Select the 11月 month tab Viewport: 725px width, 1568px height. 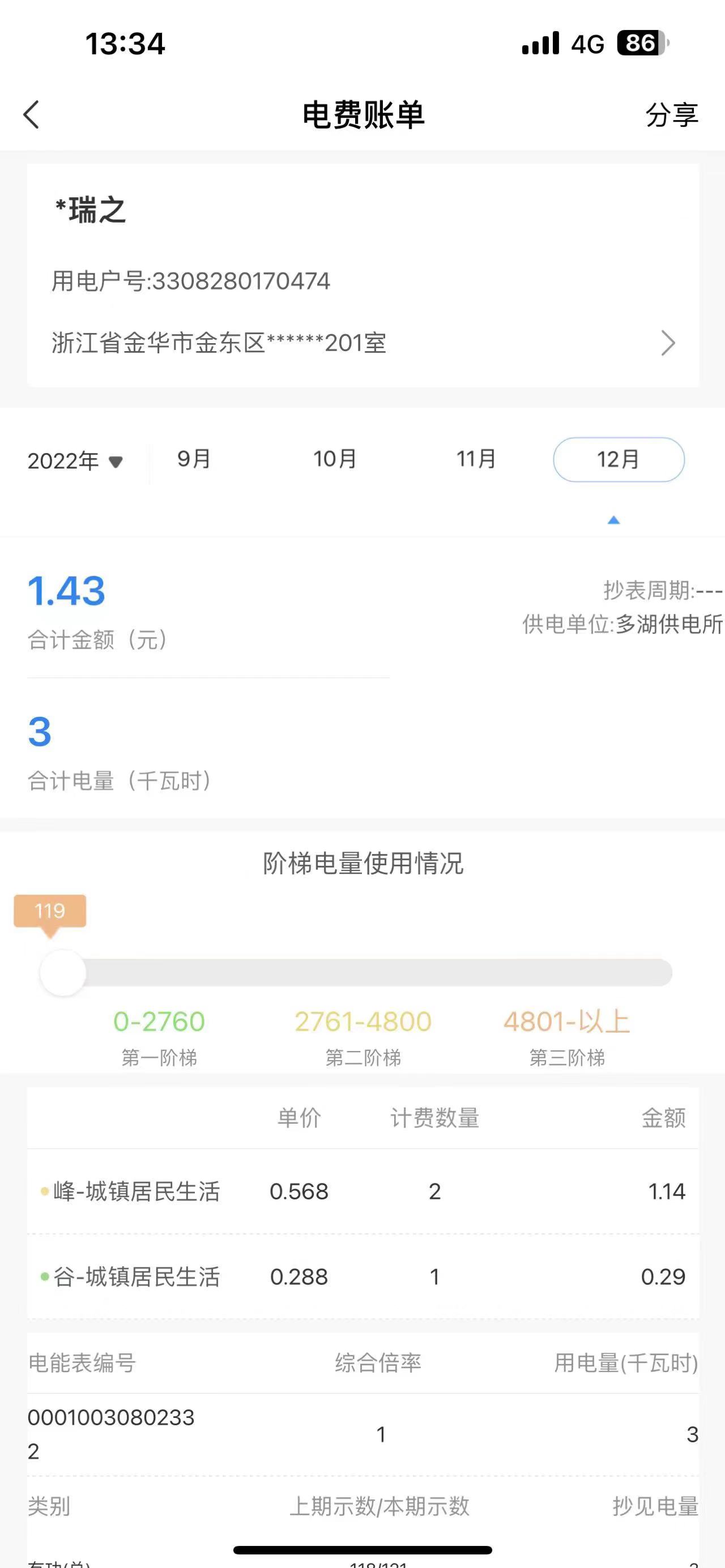tap(477, 459)
